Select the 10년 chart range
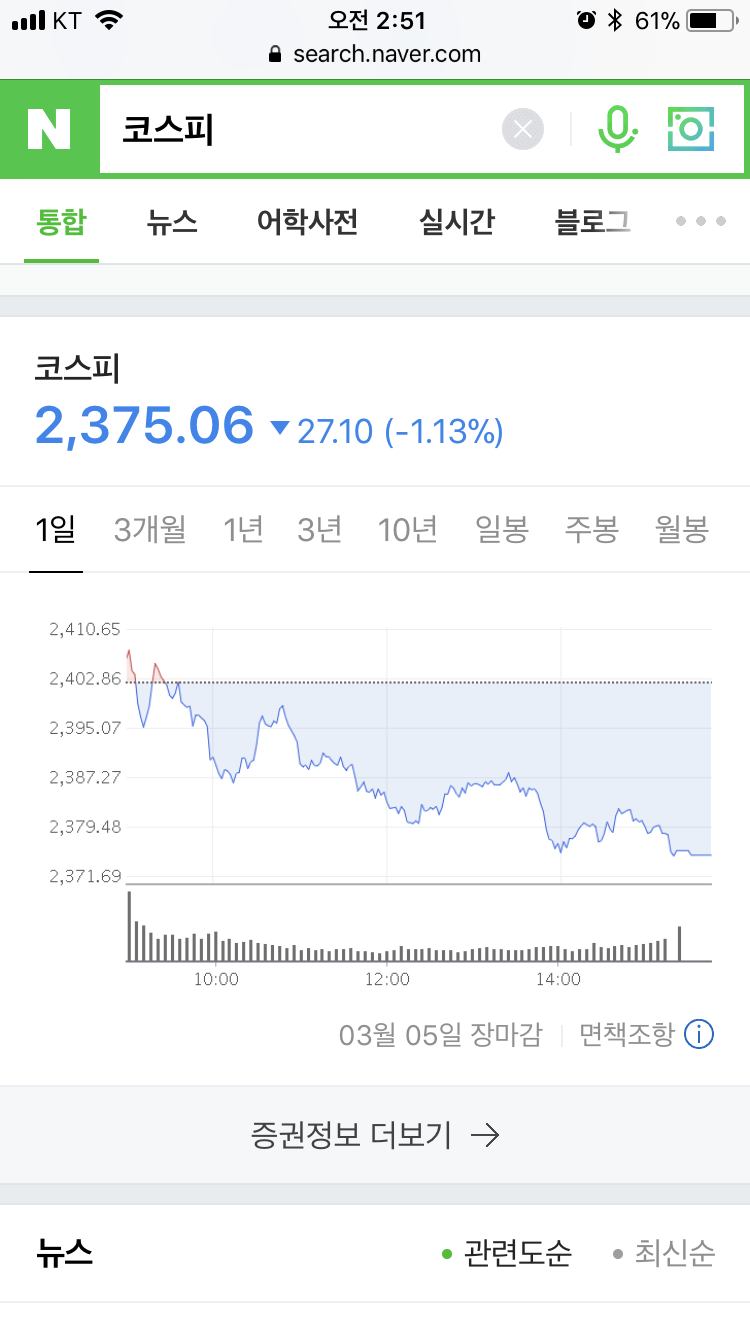 point(408,529)
